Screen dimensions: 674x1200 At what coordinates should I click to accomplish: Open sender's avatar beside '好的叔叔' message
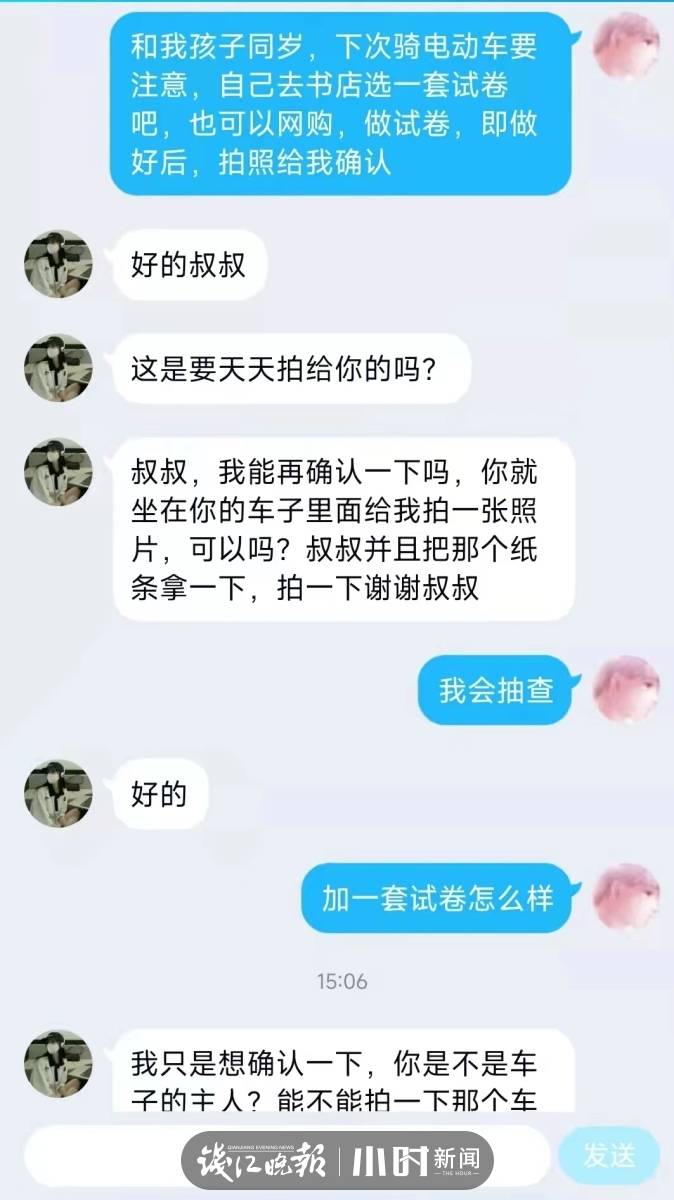(58, 264)
